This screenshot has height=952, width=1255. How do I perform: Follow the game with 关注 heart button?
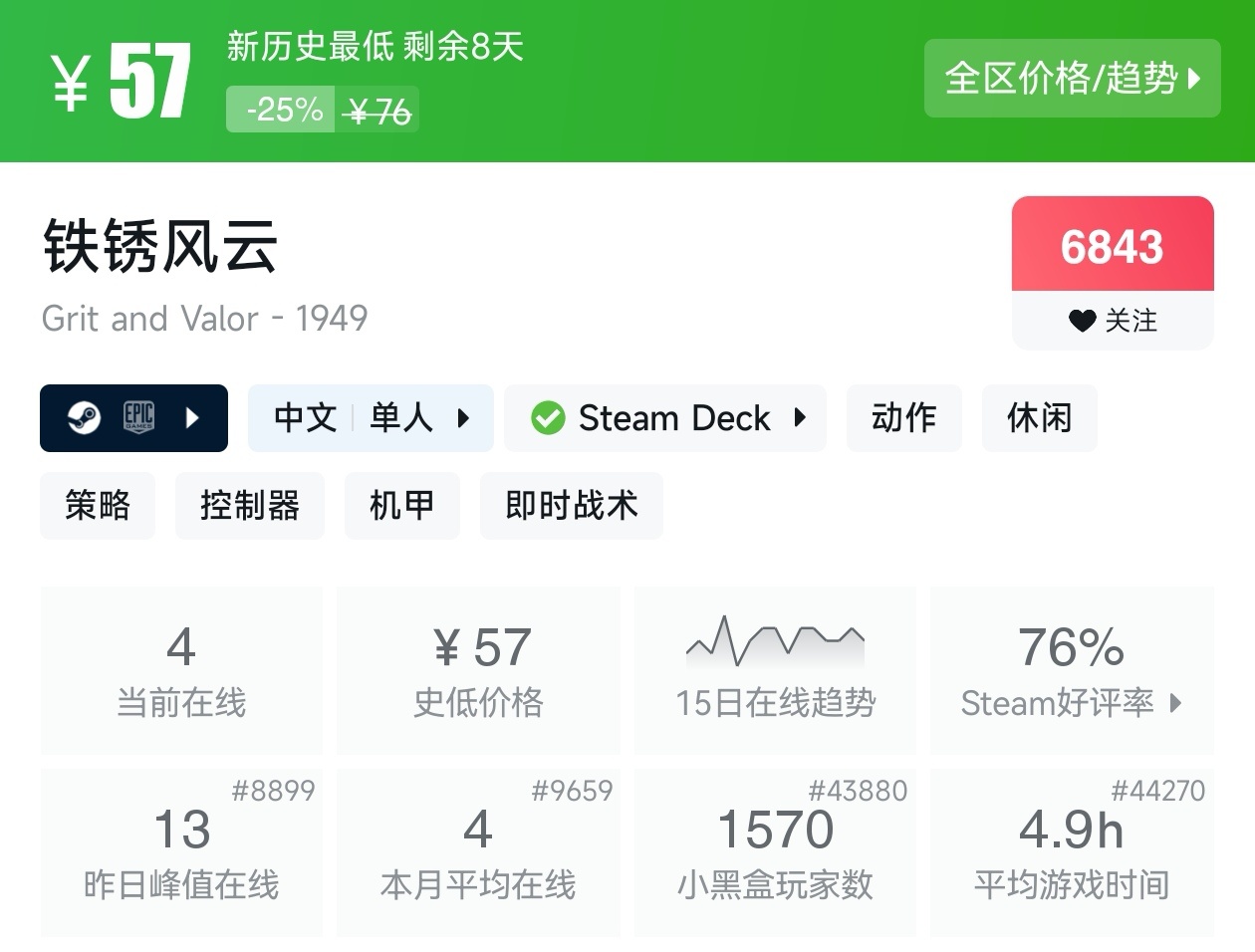tap(1113, 321)
